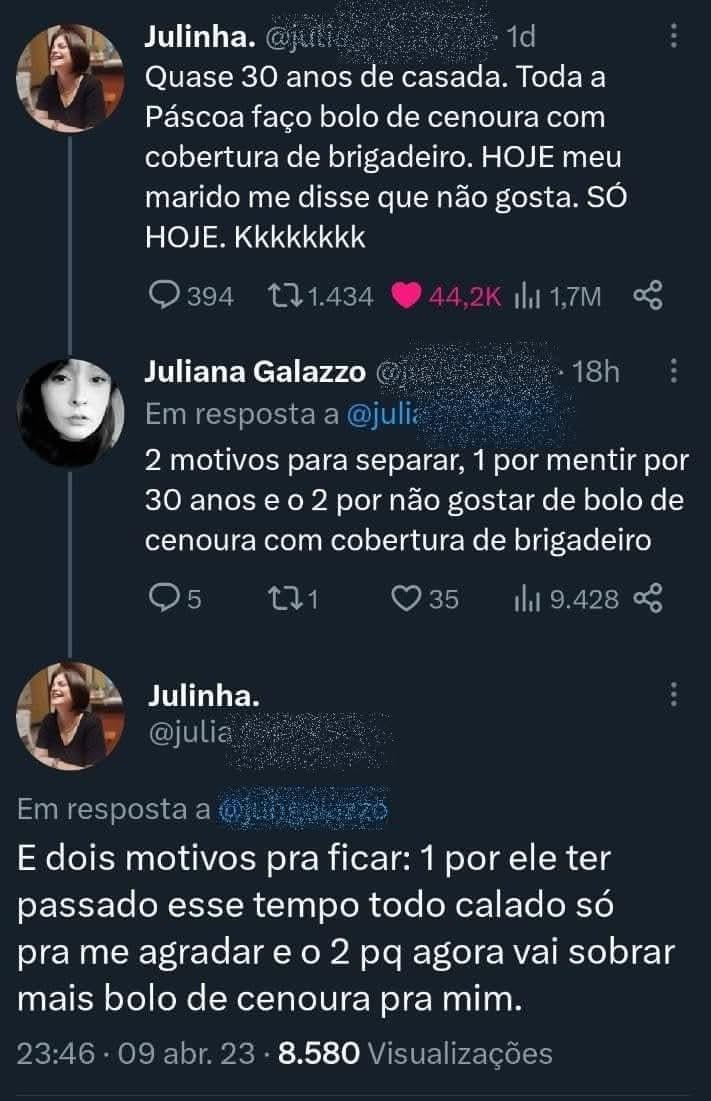Viewport: 711px width, 1101px height.
Task: Open overflow menu on Juliana Galazzo's reply
Action: point(673,372)
